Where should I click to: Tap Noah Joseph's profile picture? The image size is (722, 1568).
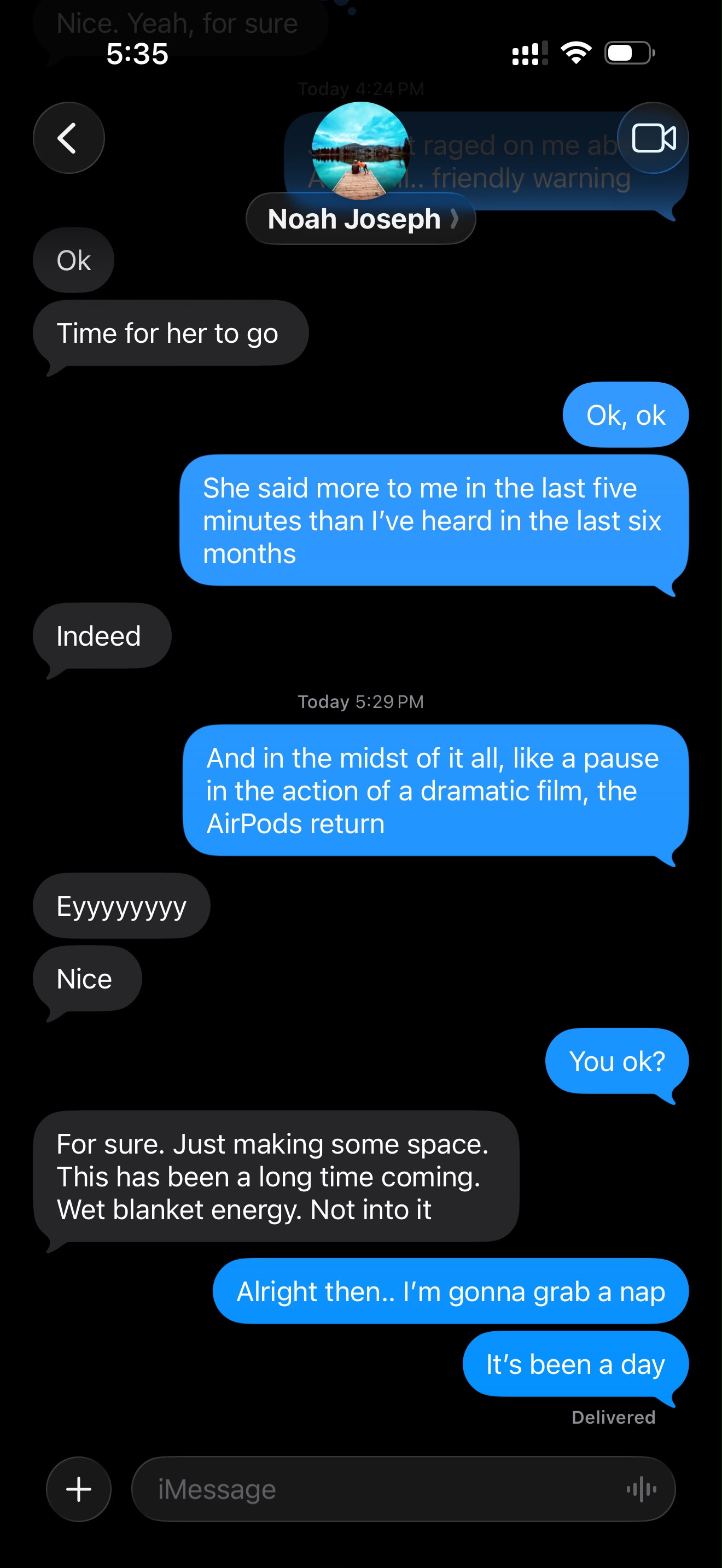tap(360, 150)
